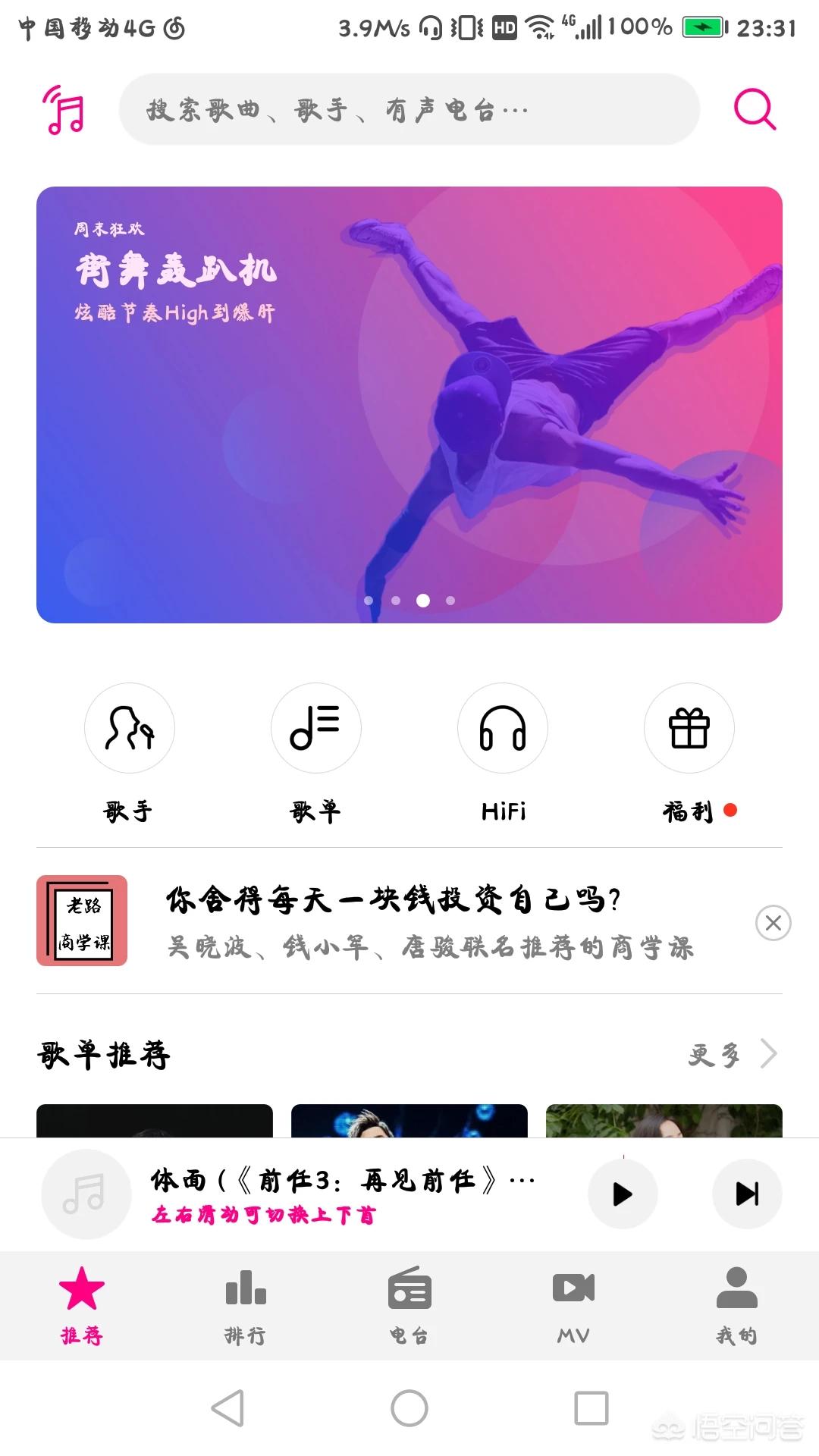The image size is (819, 1456).
Task: Switch to the 我的 tab
Action: pos(737,1306)
